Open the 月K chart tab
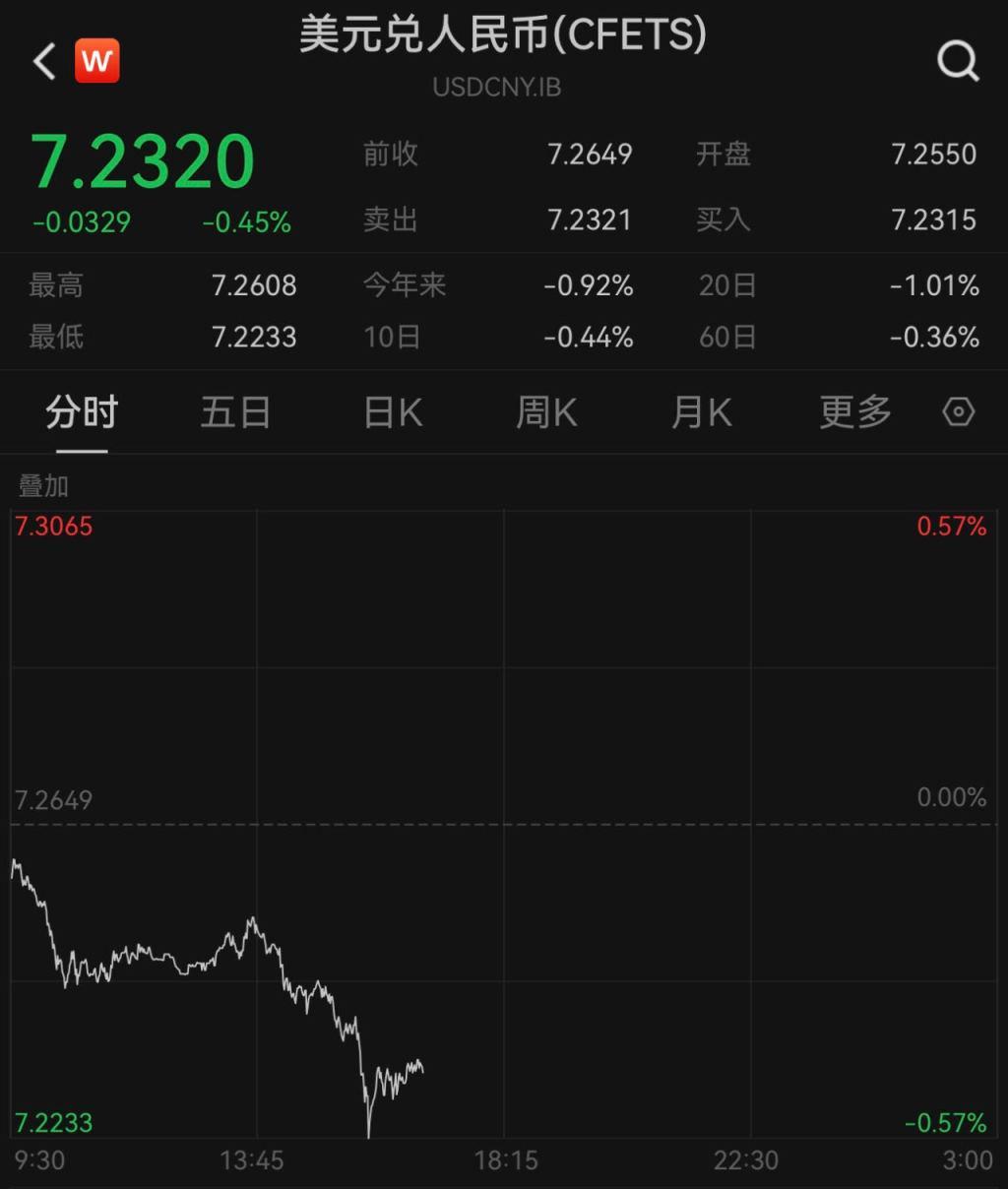This screenshot has height=1189, width=1008. [x=701, y=412]
